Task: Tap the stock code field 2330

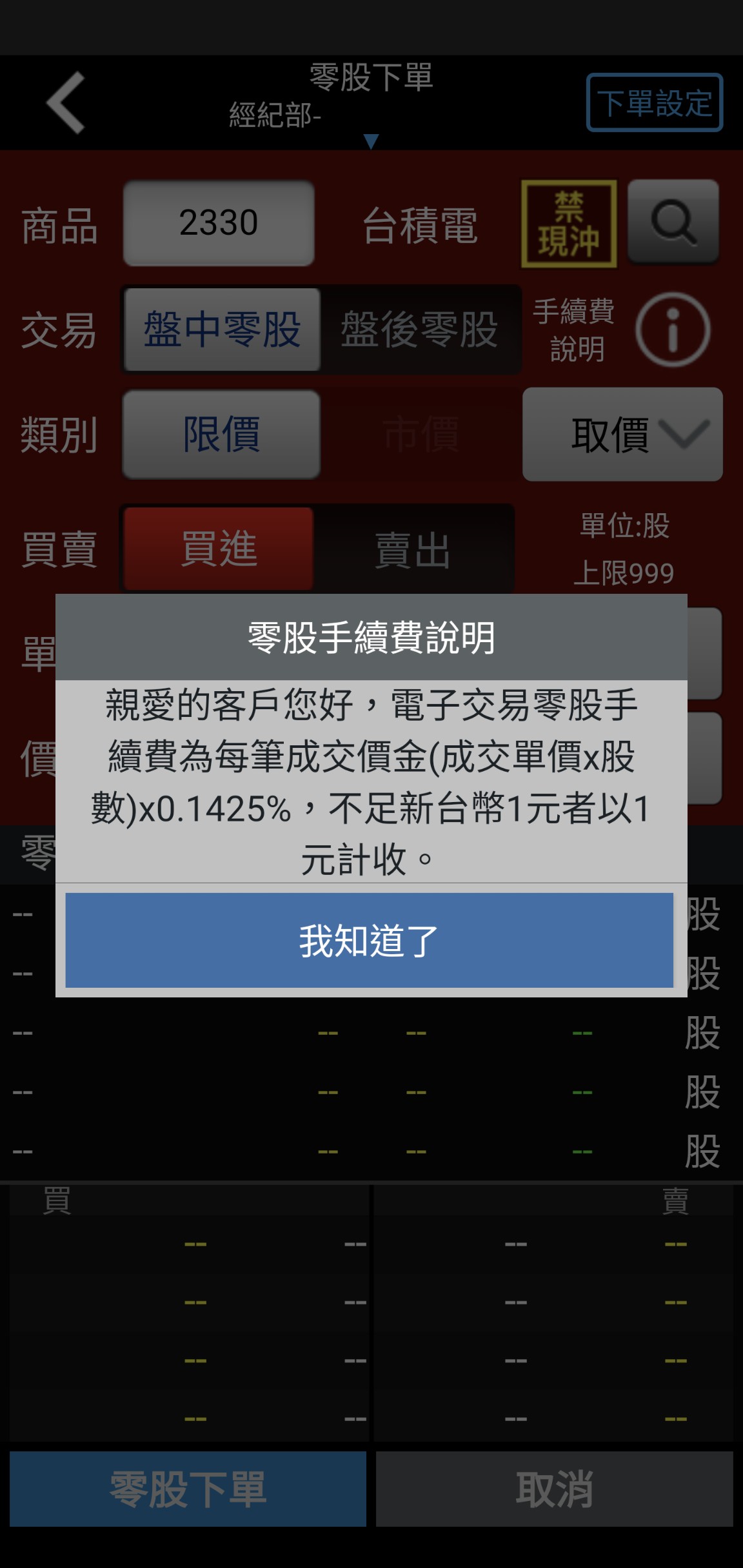Action: [x=219, y=223]
